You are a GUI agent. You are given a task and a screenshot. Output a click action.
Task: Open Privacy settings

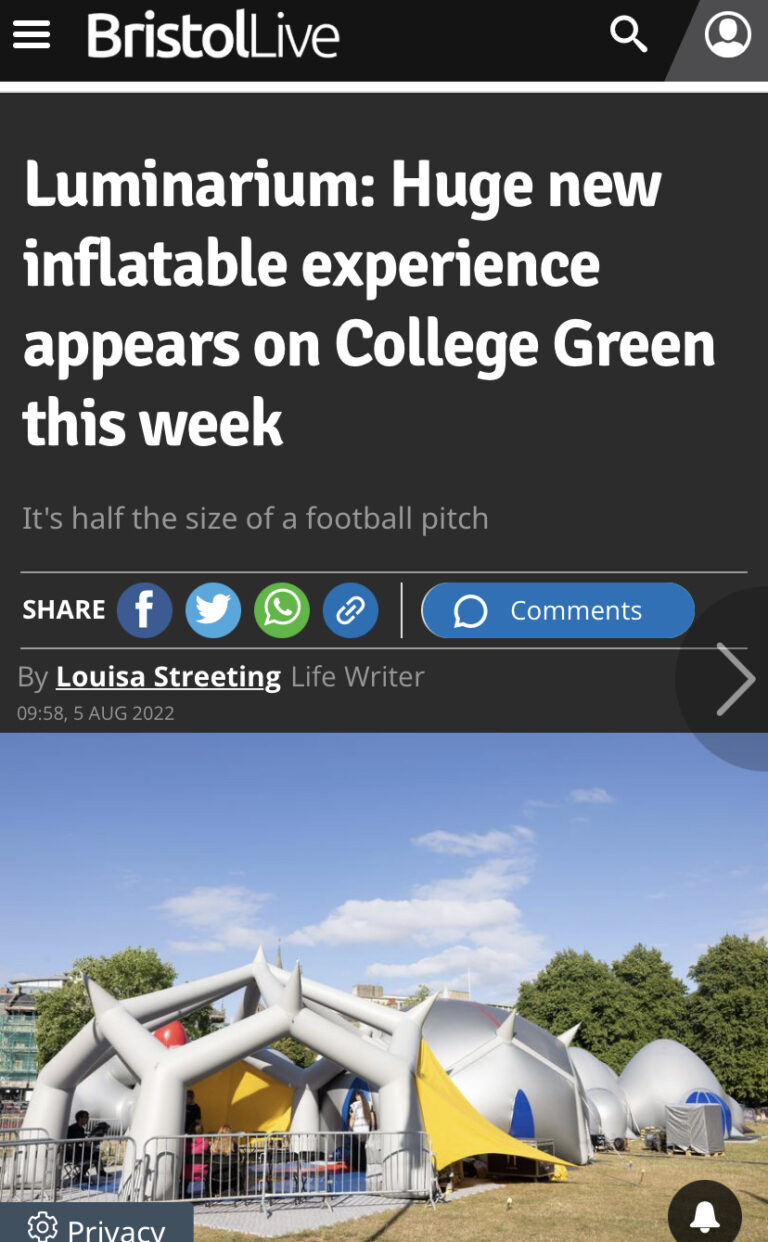point(96,1226)
